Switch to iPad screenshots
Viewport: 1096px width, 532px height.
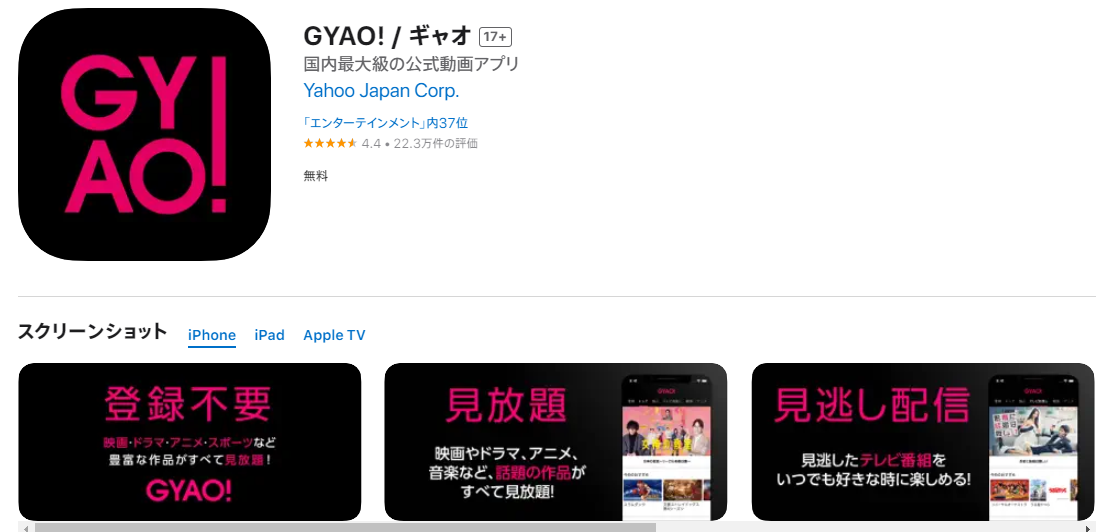point(269,335)
